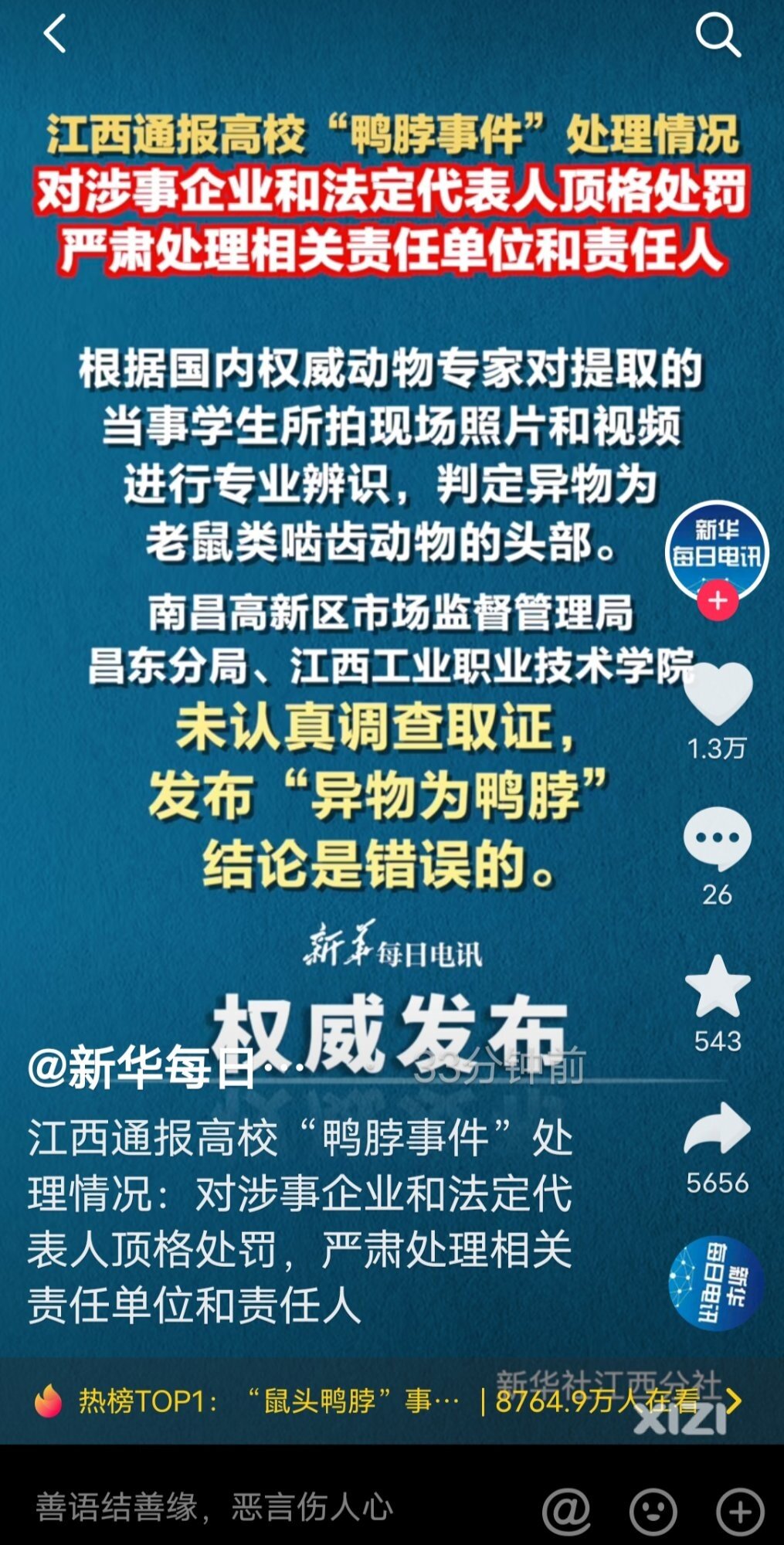Viewport: 784px width, 1545px height.
Task: Go back with the top-left arrow
Action: click(54, 35)
